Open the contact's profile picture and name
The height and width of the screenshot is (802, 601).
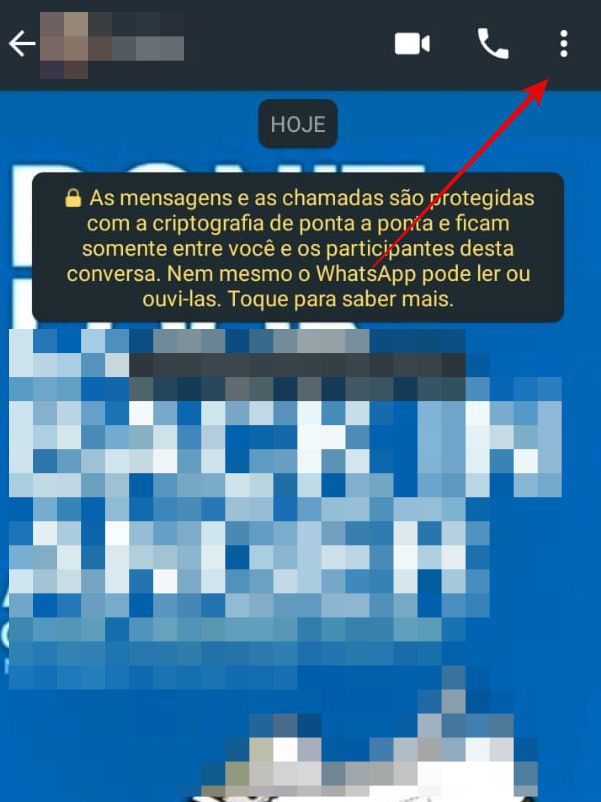110,44
